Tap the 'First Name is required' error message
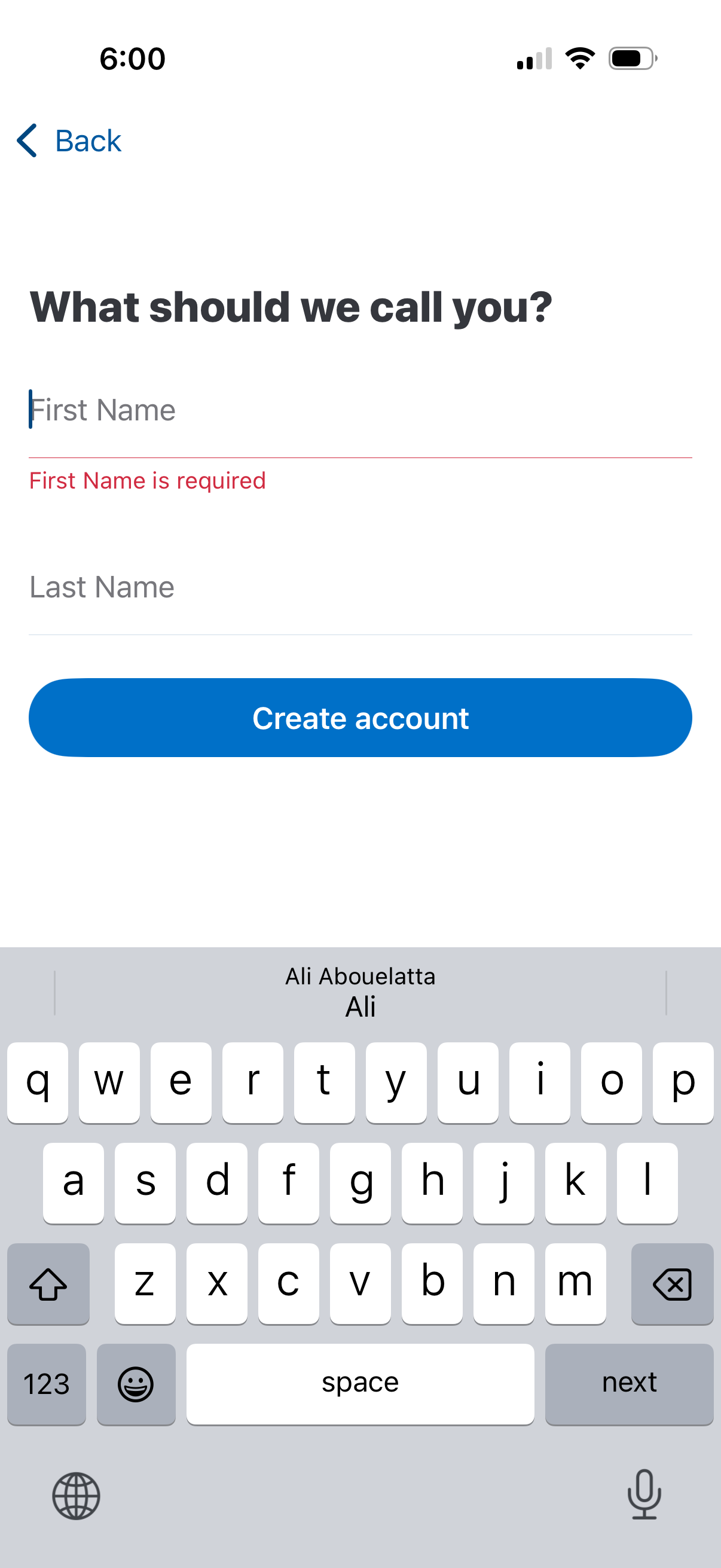721x1568 pixels. coord(147,480)
